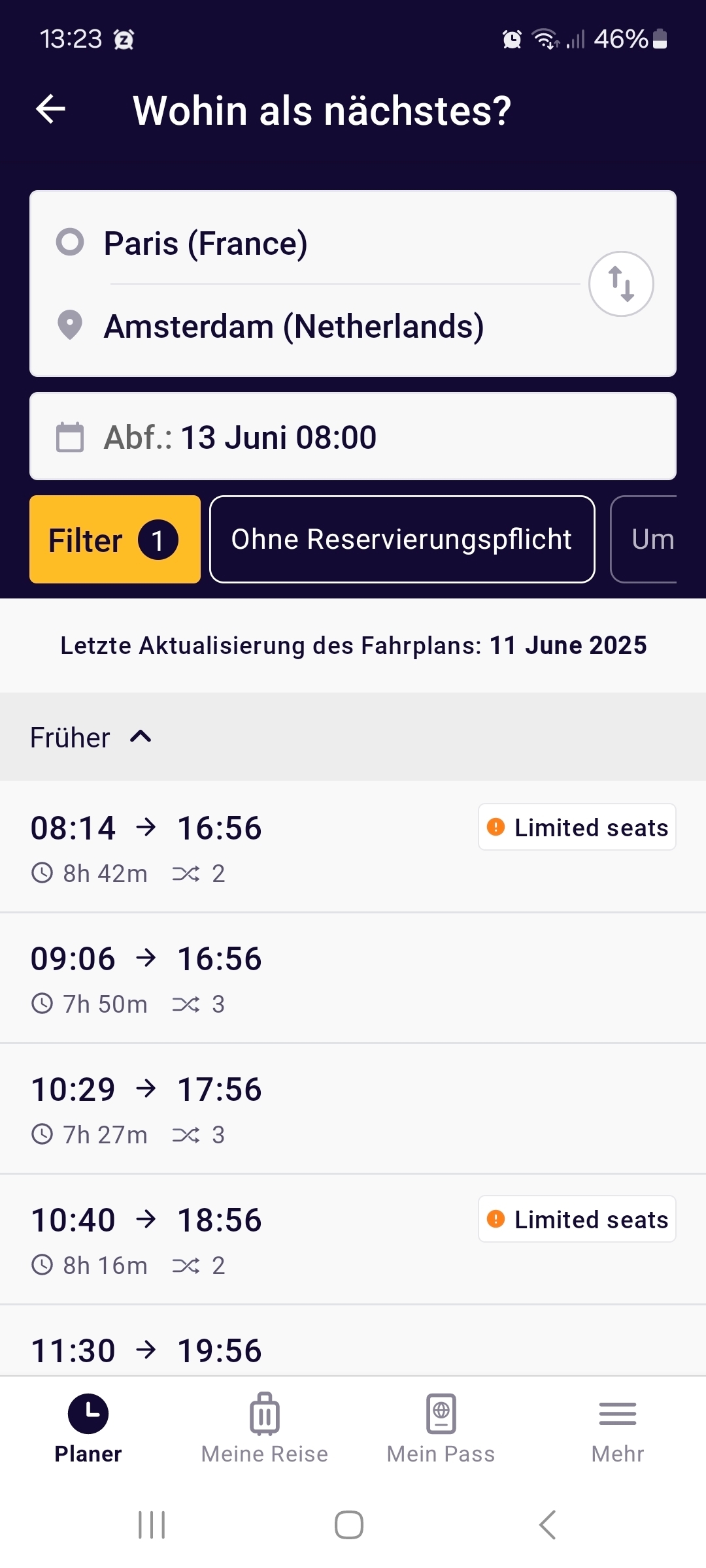Viewport: 706px width, 1568px height.
Task: Open the Filter options
Action: click(x=115, y=540)
